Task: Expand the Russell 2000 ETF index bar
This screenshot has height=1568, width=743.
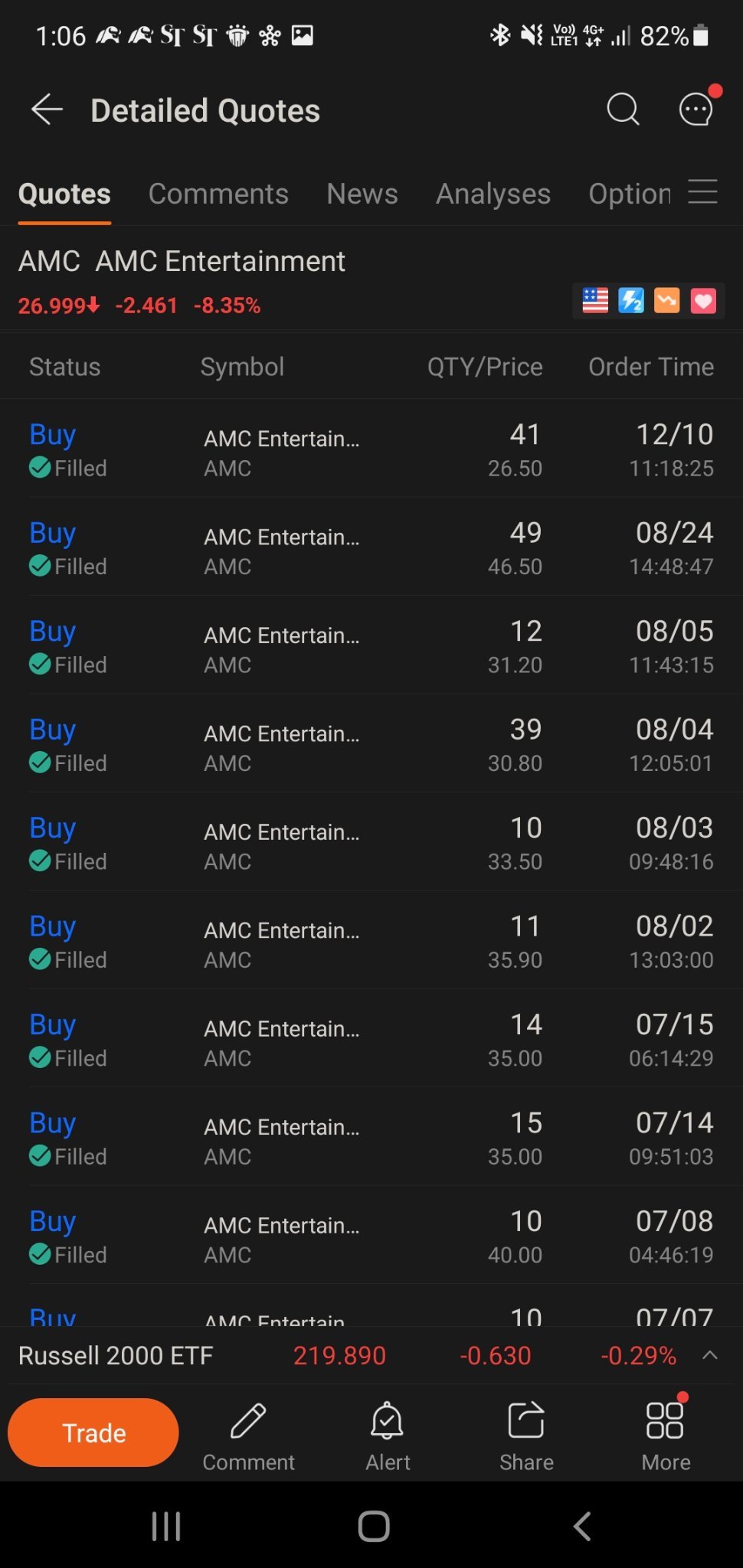Action: (x=710, y=1355)
